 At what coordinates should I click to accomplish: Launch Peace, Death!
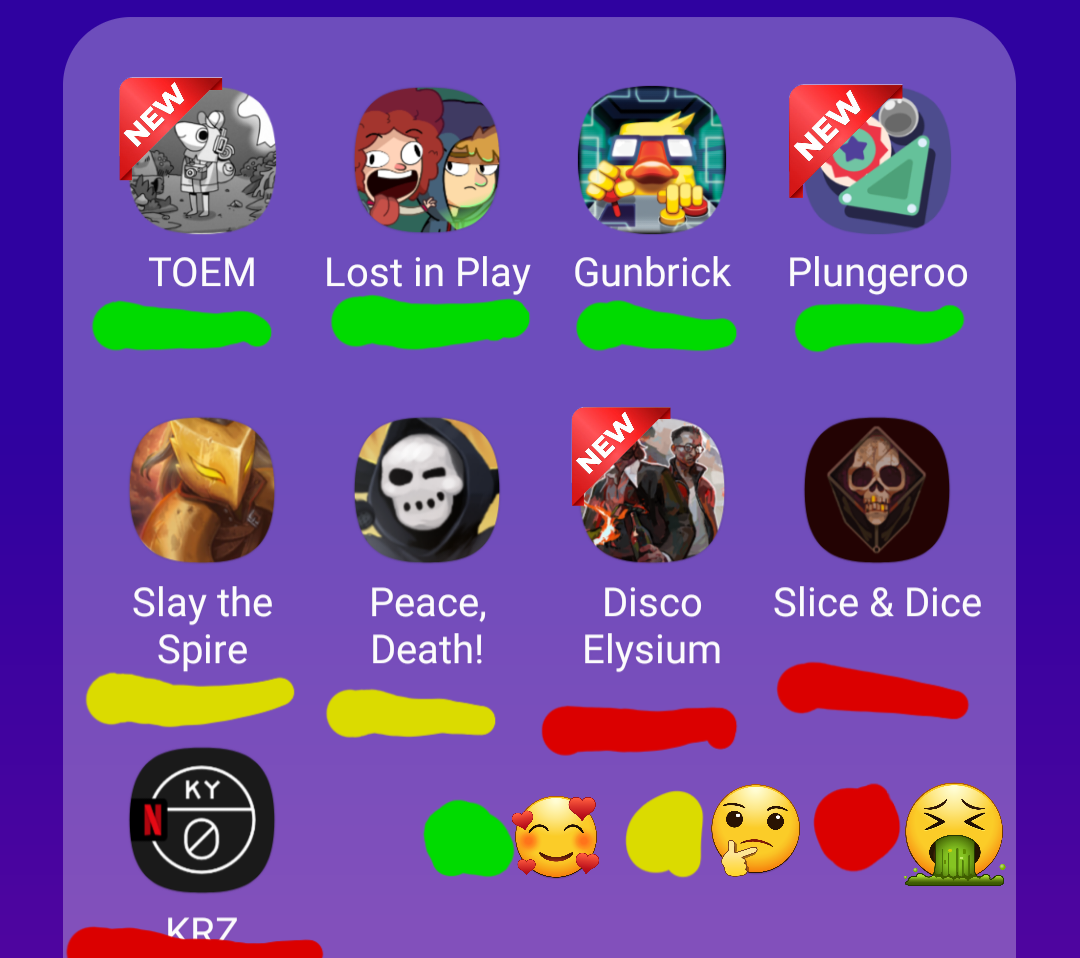pos(427,490)
